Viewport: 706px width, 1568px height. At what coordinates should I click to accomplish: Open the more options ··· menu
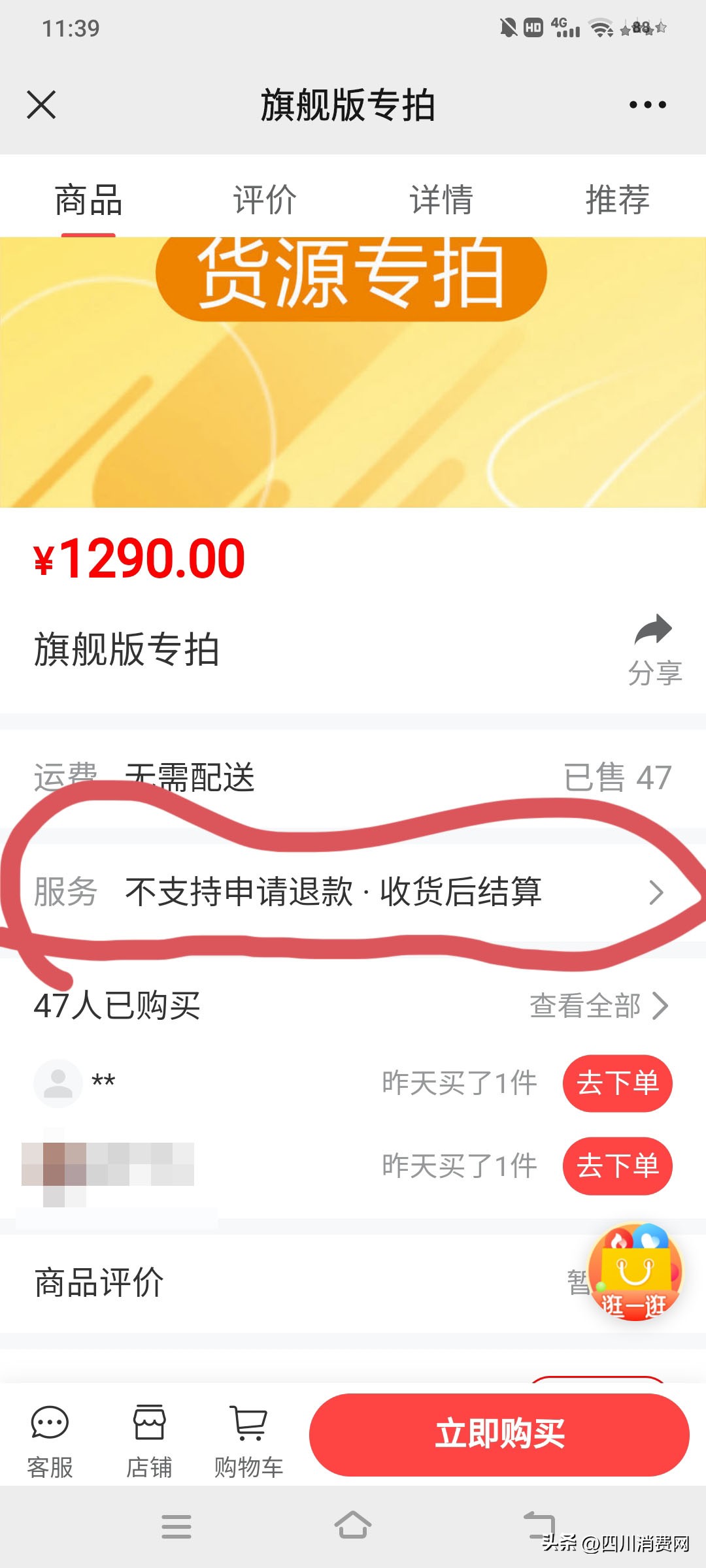tap(649, 105)
